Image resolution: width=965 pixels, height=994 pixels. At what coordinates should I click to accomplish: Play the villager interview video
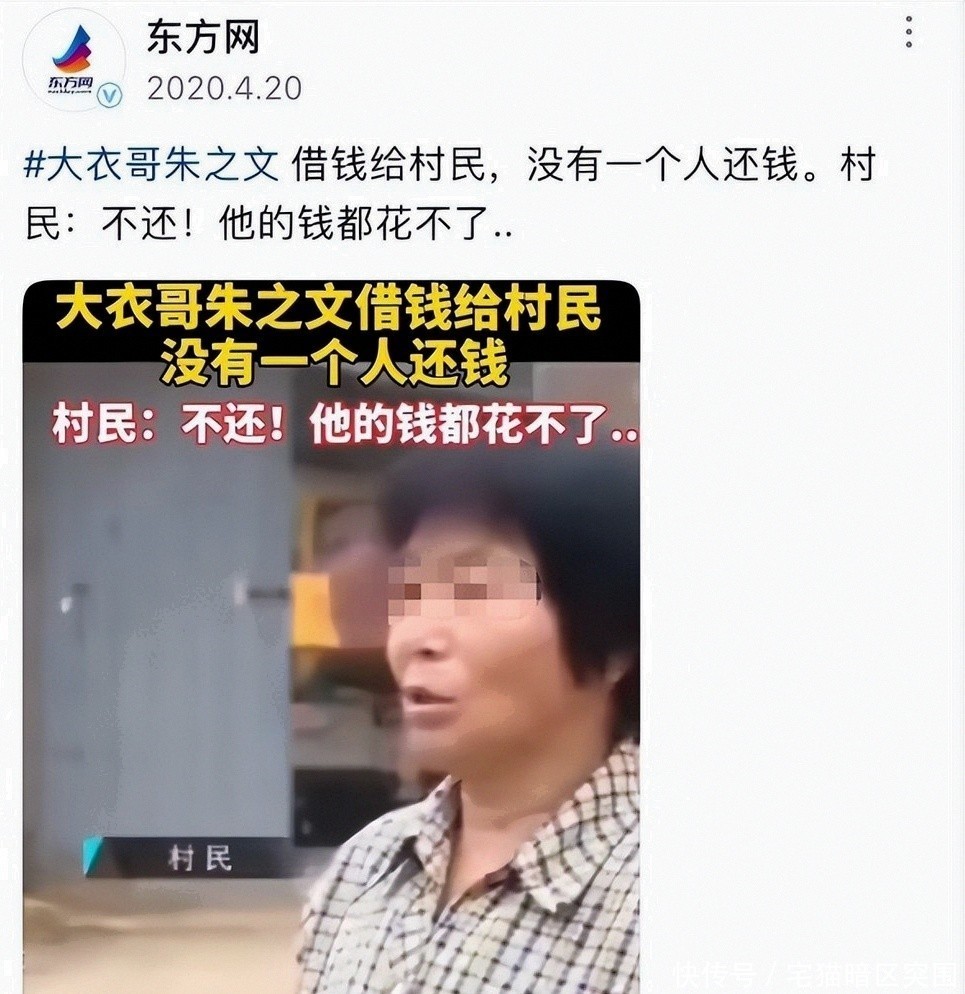point(332,636)
